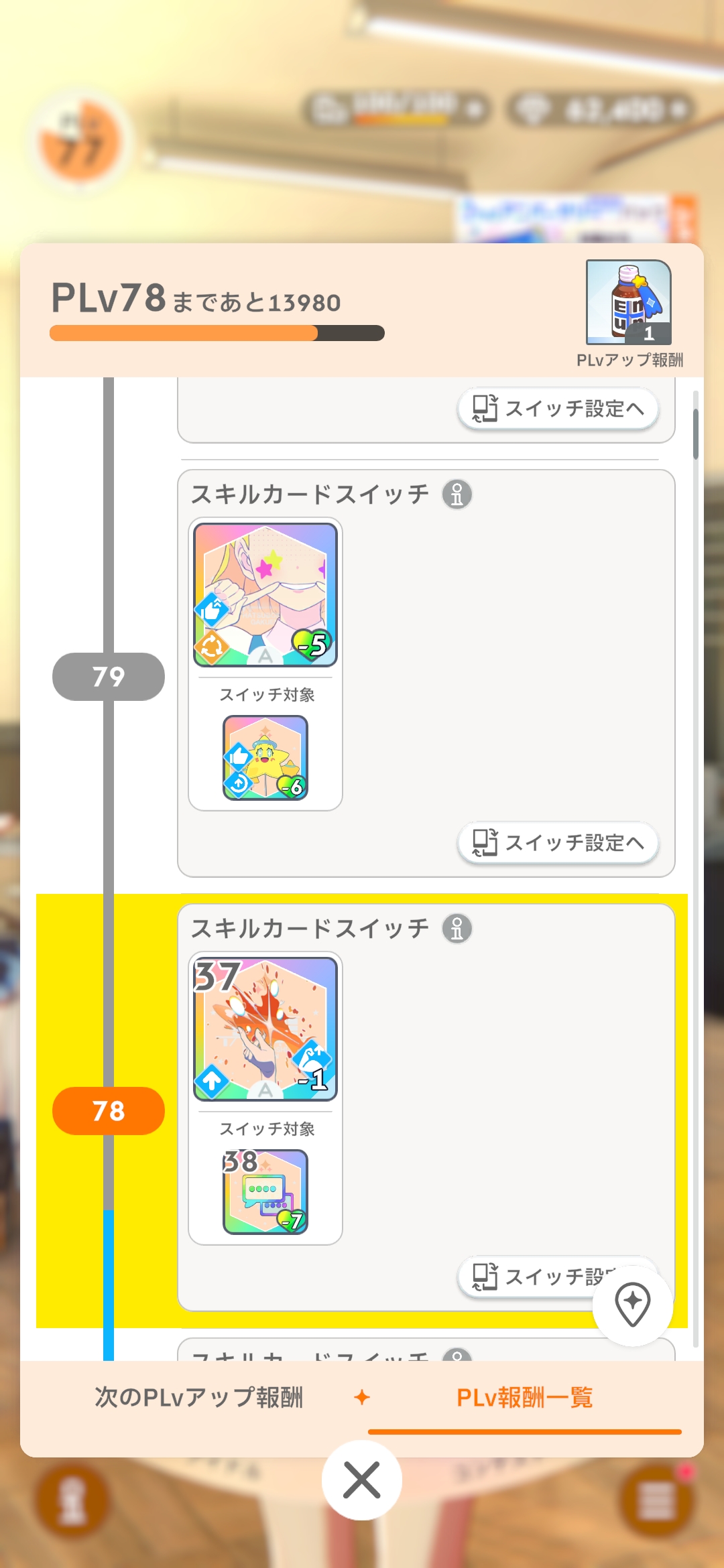Jump to current level with the pin button
This screenshot has height=1568, width=724.
coord(633,1305)
